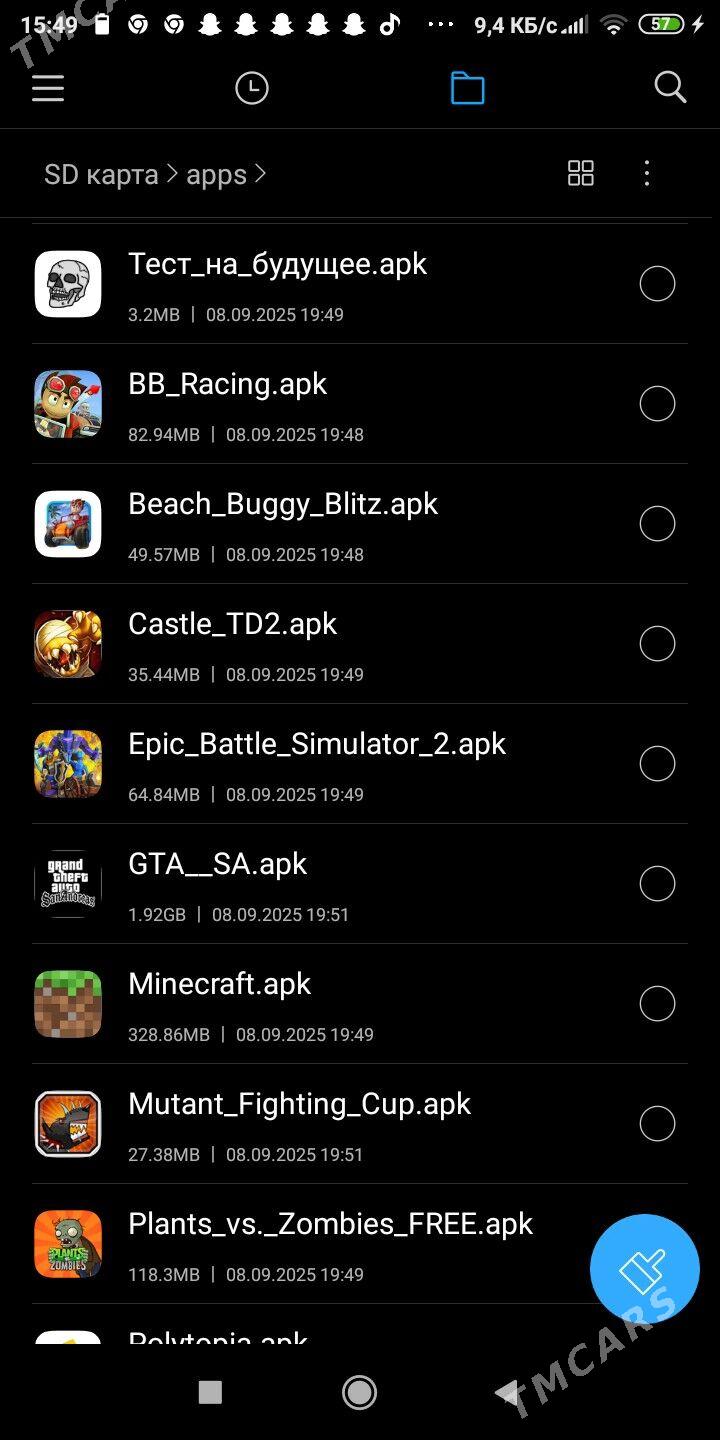Switch to the folder browser tab
This screenshot has height=1440, width=720.
[467, 88]
